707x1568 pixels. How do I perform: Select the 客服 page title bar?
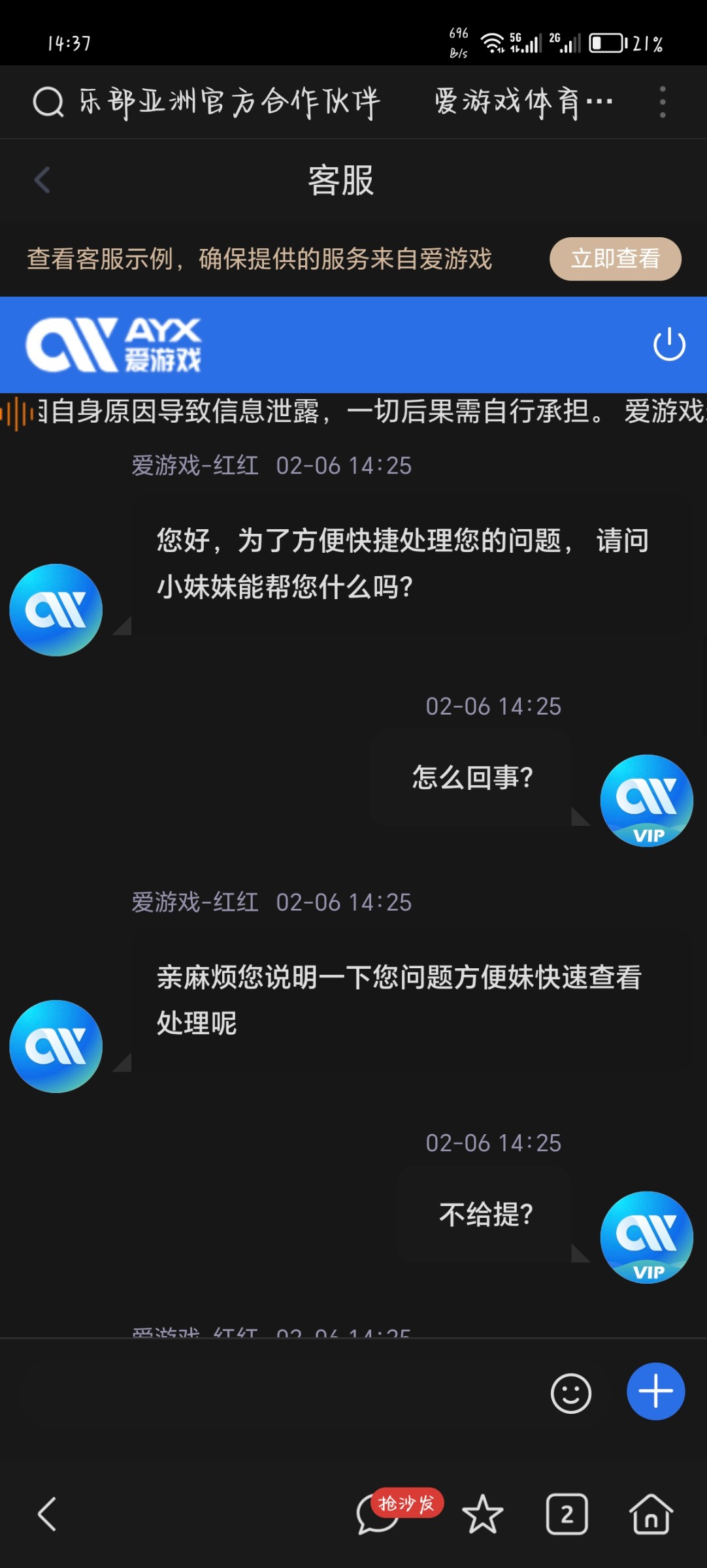[340, 181]
